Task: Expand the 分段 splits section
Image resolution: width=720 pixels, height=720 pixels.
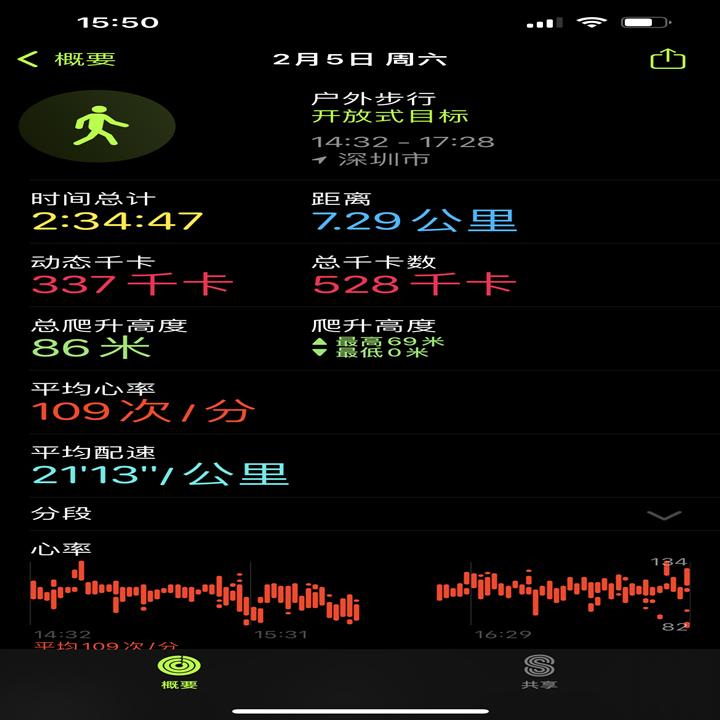Action: pyautogui.click(x=664, y=515)
